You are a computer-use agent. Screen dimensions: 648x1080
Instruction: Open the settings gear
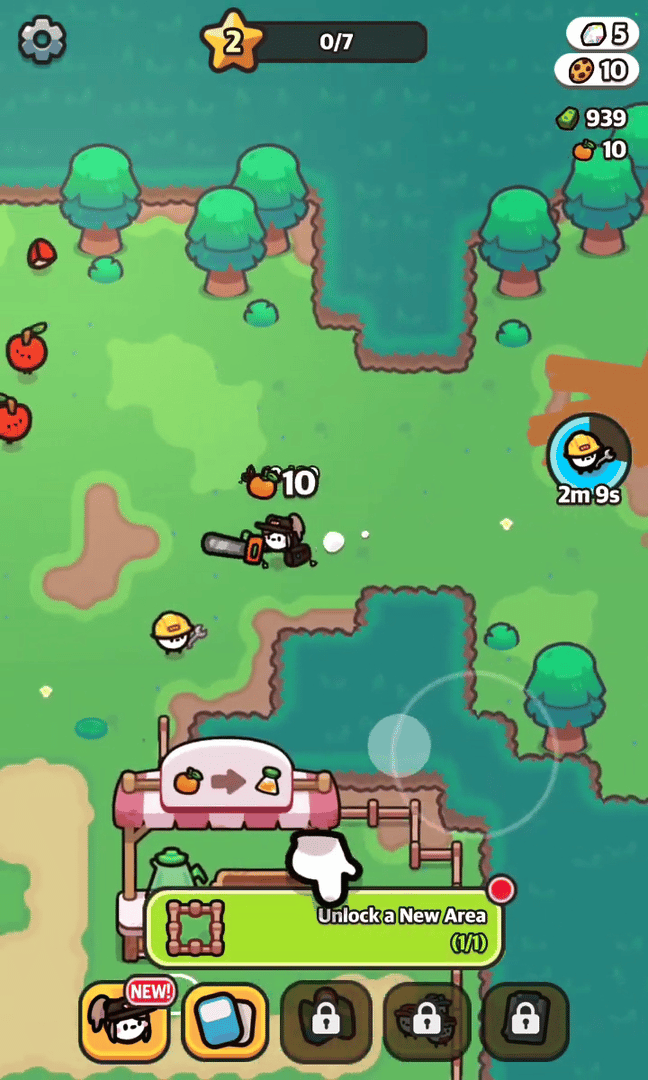[x=42, y=40]
